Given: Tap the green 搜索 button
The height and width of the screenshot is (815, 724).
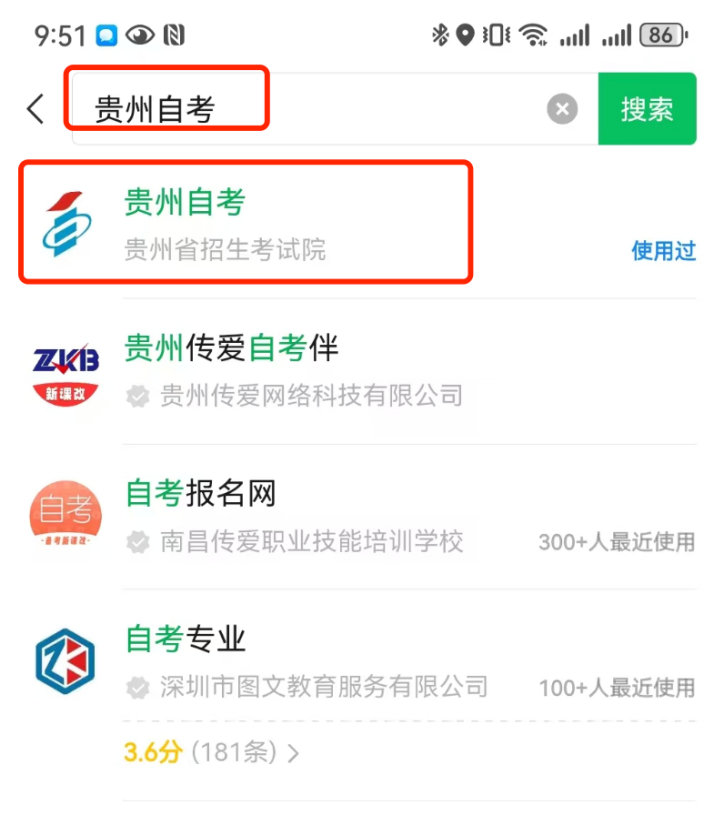Looking at the screenshot, I should 646,109.
